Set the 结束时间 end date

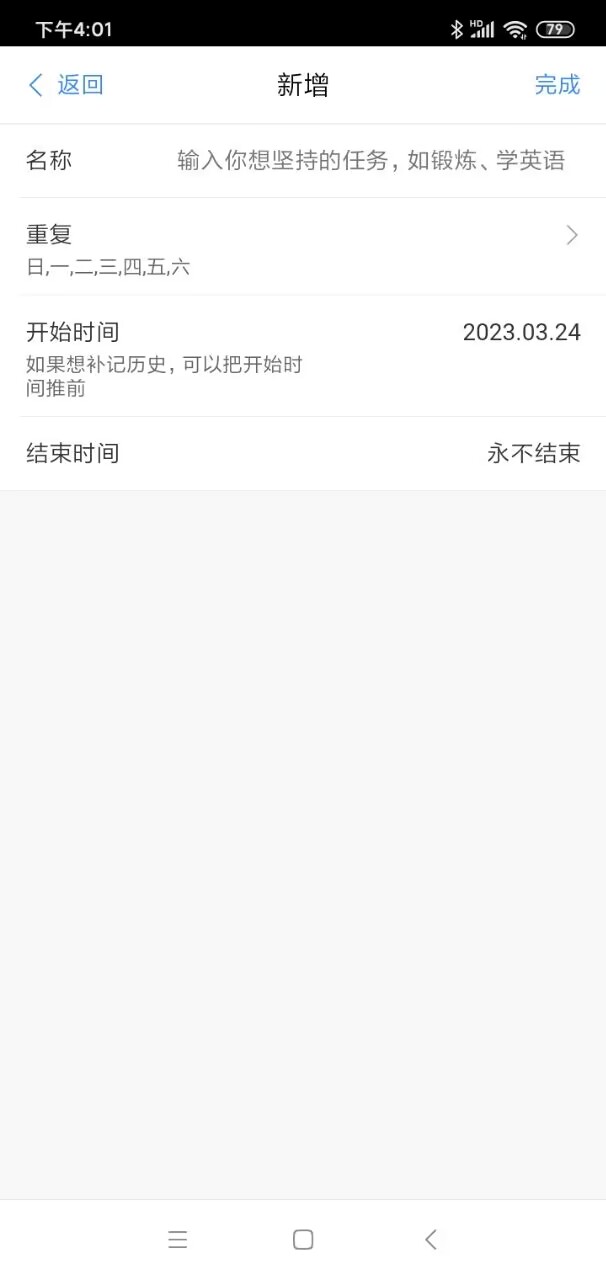pyautogui.click(x=532, y=453)
